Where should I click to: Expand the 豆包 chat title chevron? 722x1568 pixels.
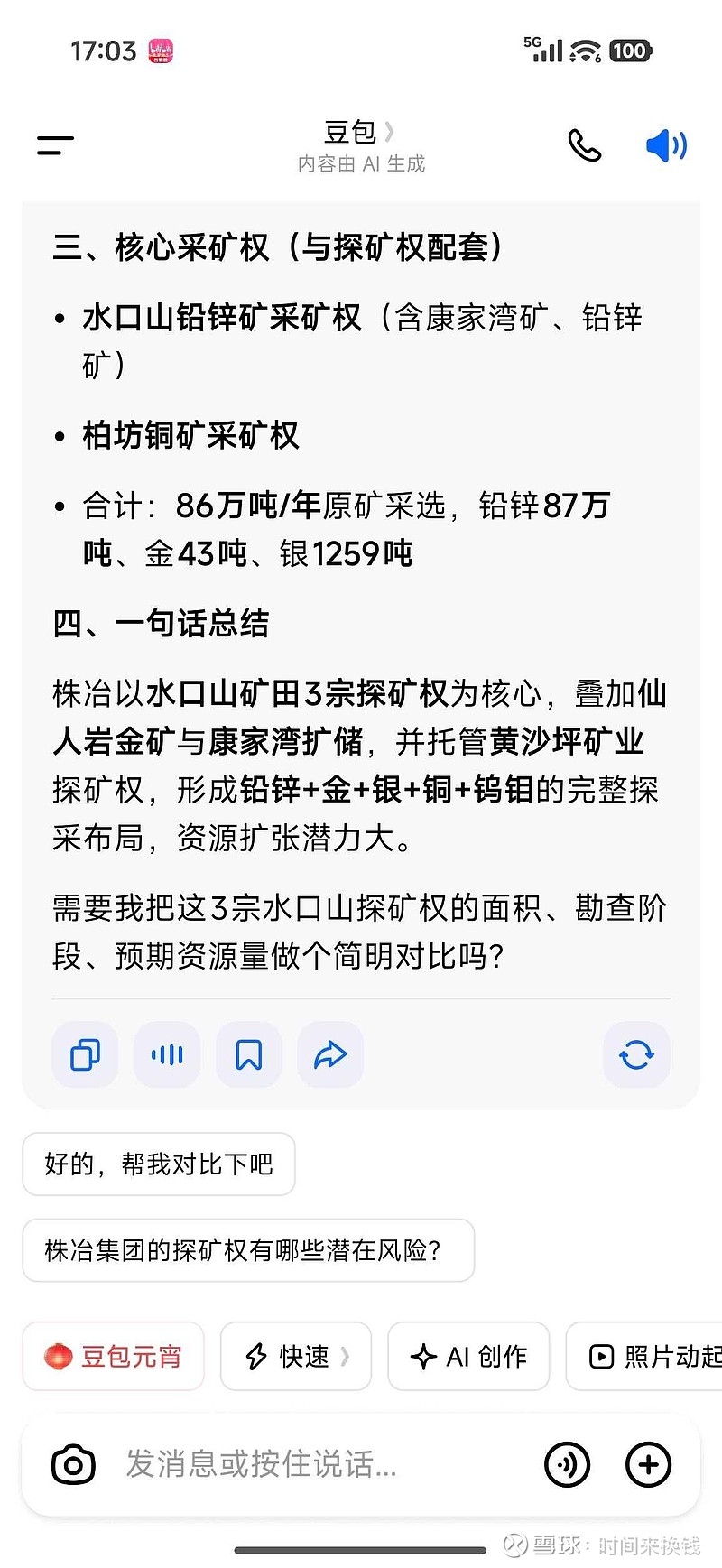390,132
